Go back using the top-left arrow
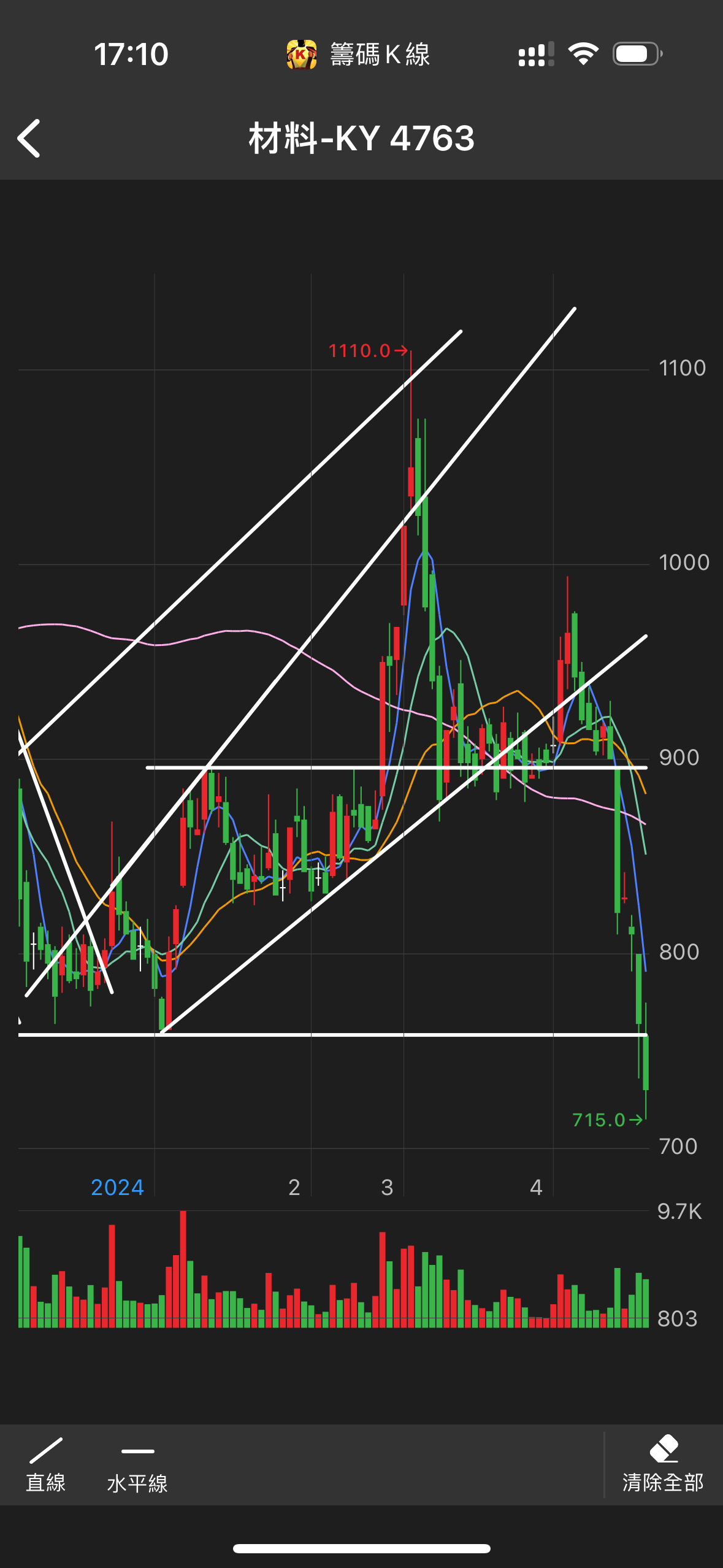723x1568 pixels. tap(29, 139)
